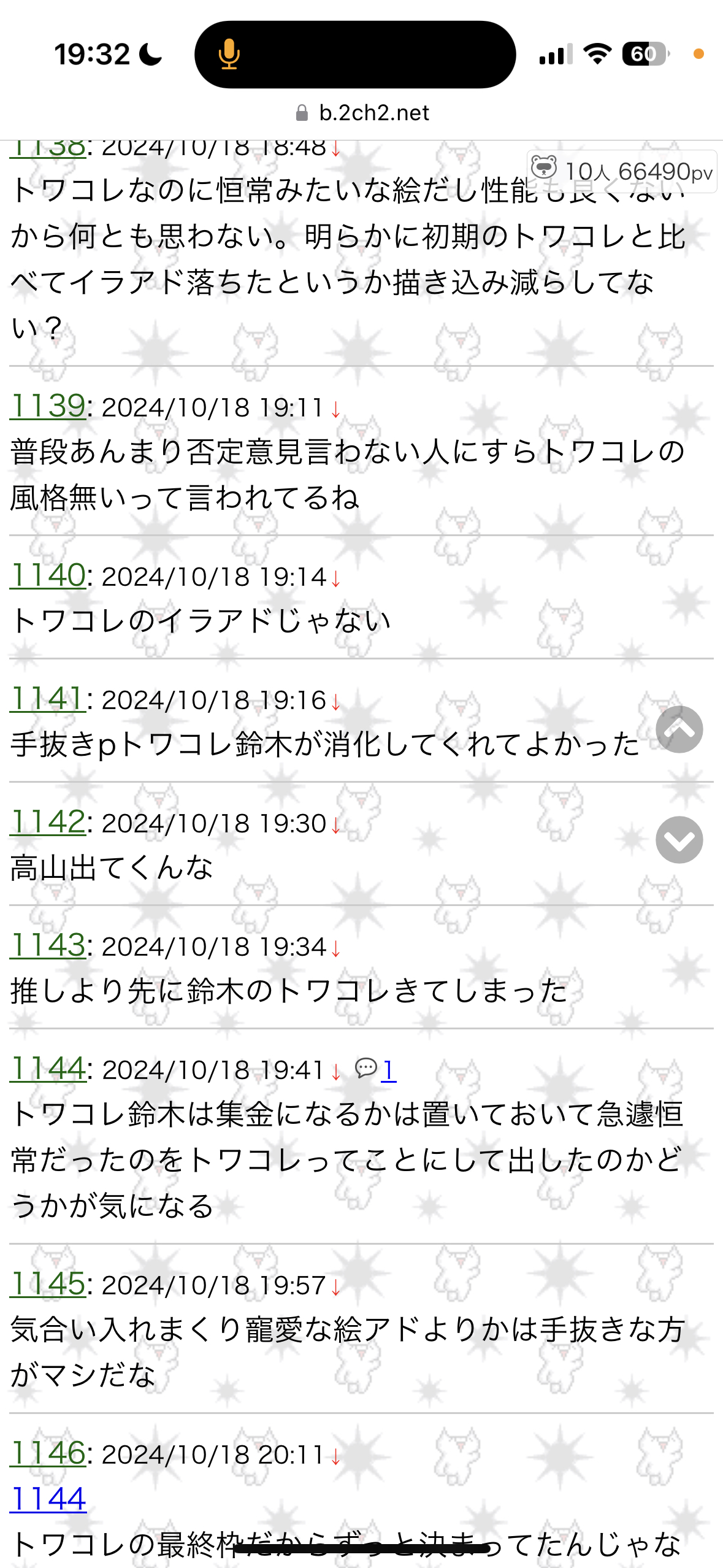Viewport: 723px width, 1568px height.
Task: Select post number 1146 link
Action: 47,1453
